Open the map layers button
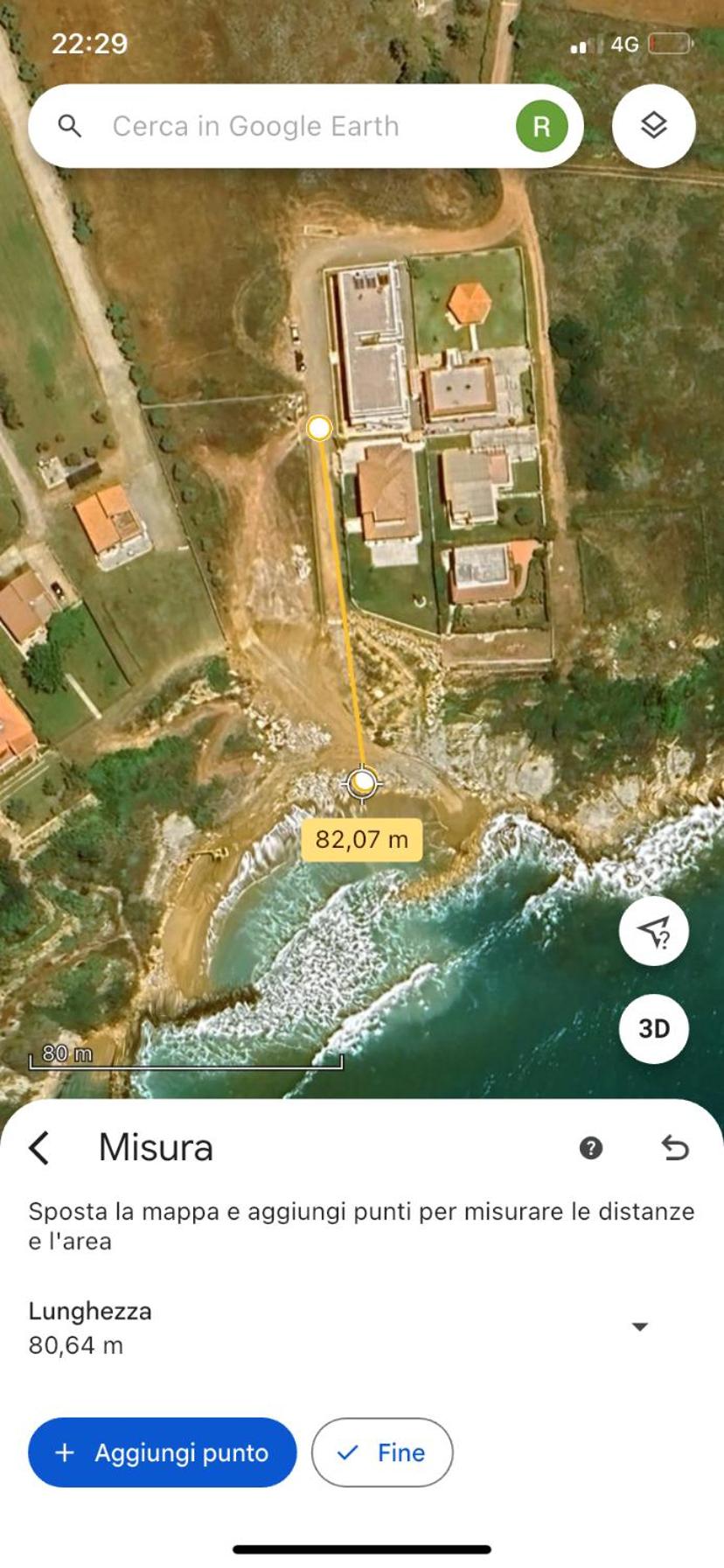The height and width of the screenshot is (1568, 724). click(654, 126)
